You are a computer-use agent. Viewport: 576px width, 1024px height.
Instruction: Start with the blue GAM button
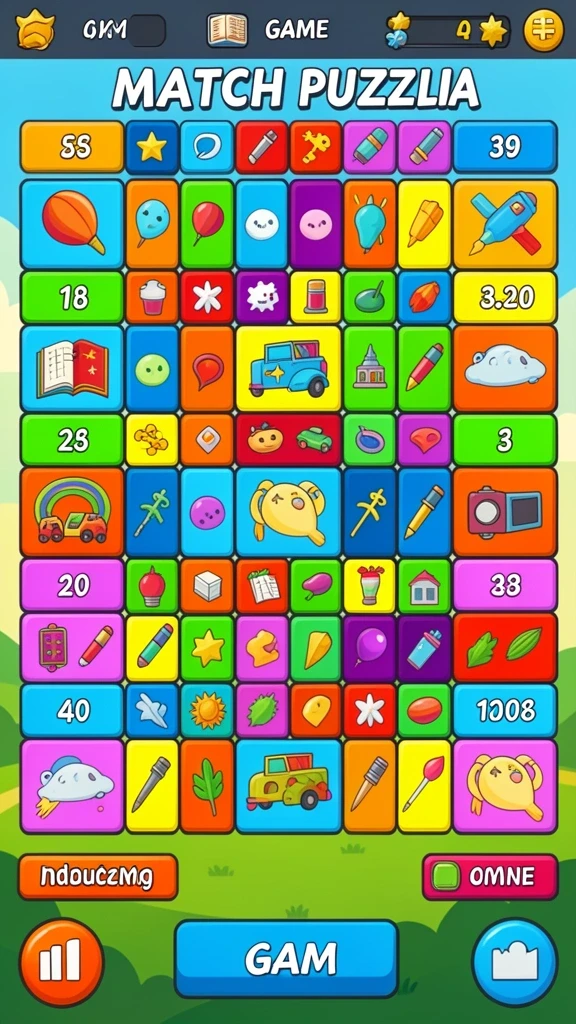coord(287,959)
